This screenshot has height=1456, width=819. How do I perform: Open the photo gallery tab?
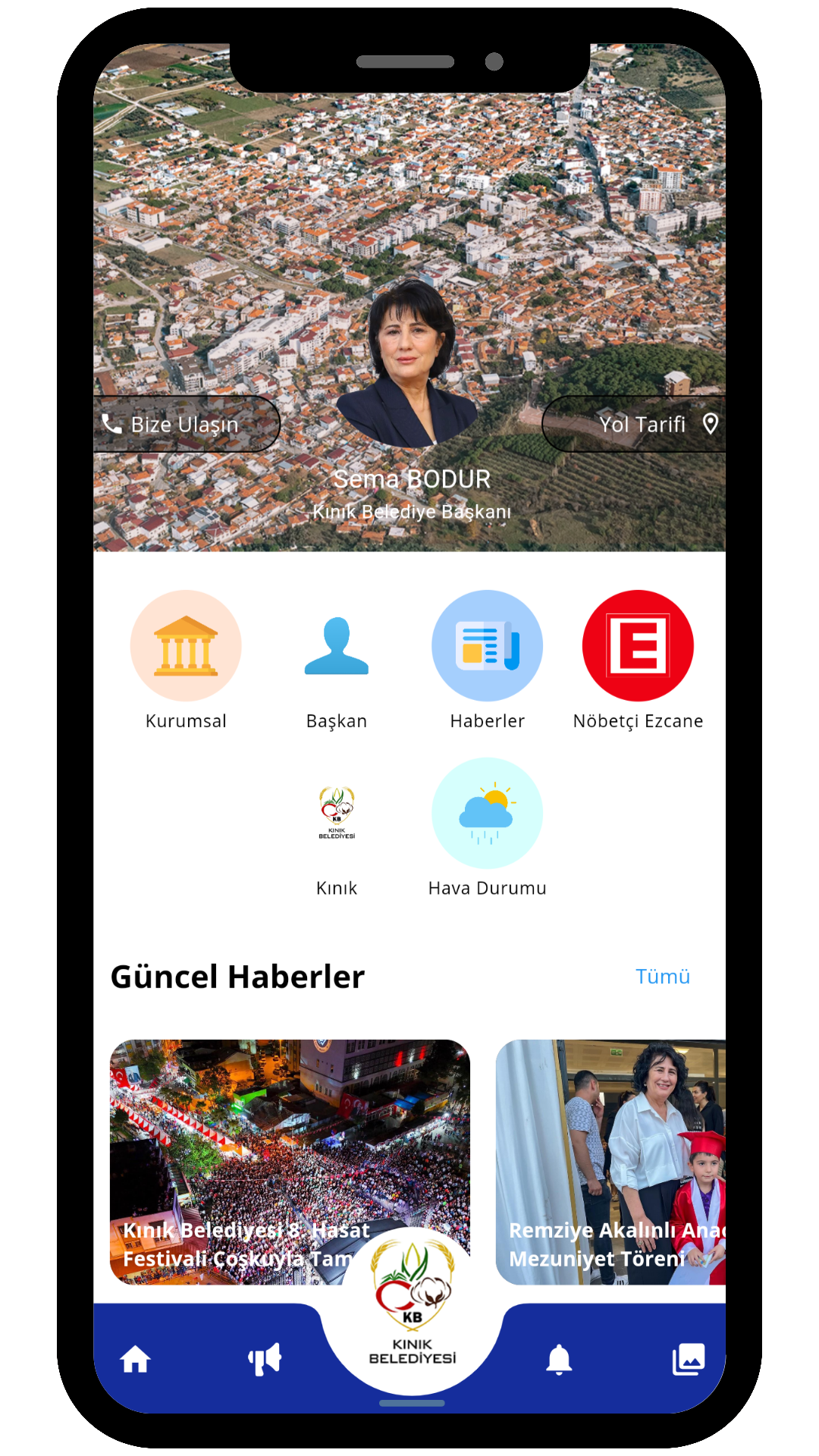[689, 1360]
